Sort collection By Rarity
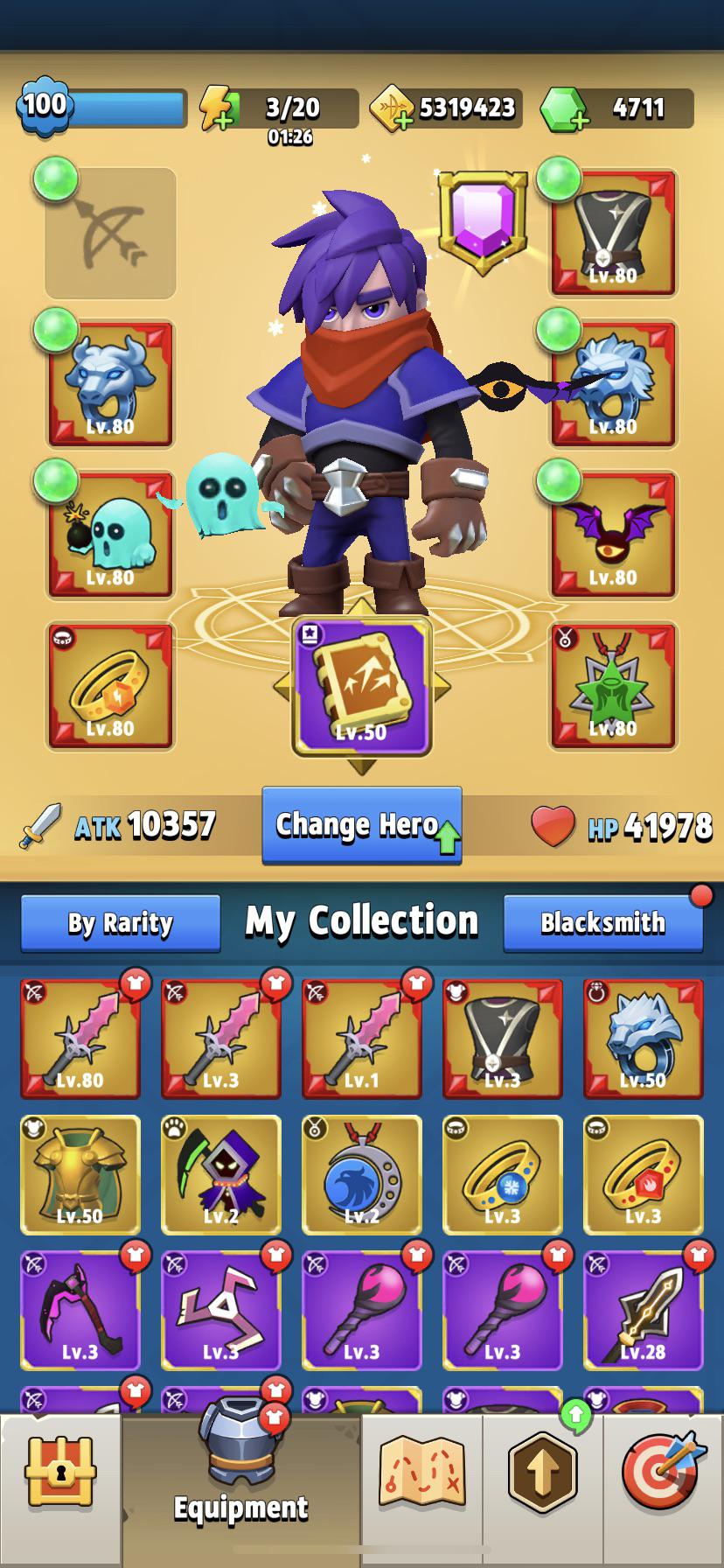This screenshot has height=1568, width=724. point(121,923)
